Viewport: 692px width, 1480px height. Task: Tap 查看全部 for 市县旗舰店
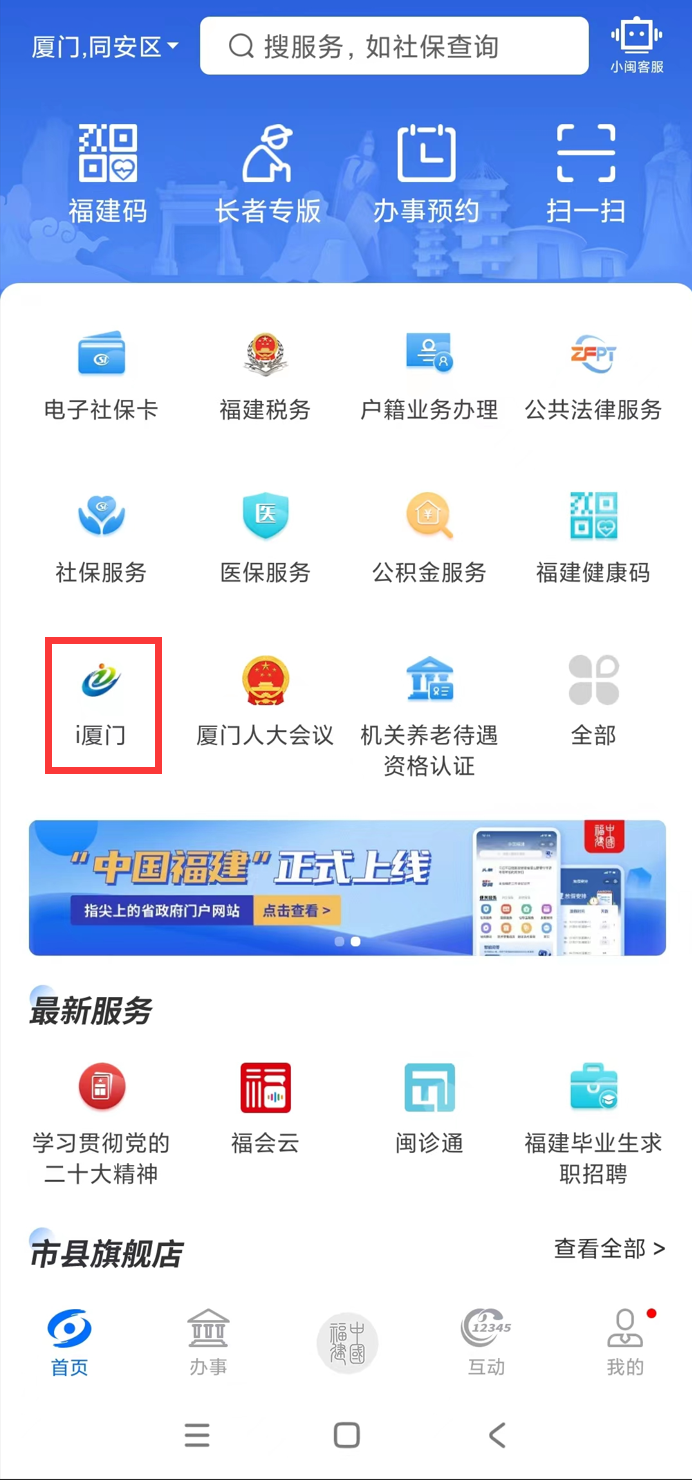click(610, 1248)
